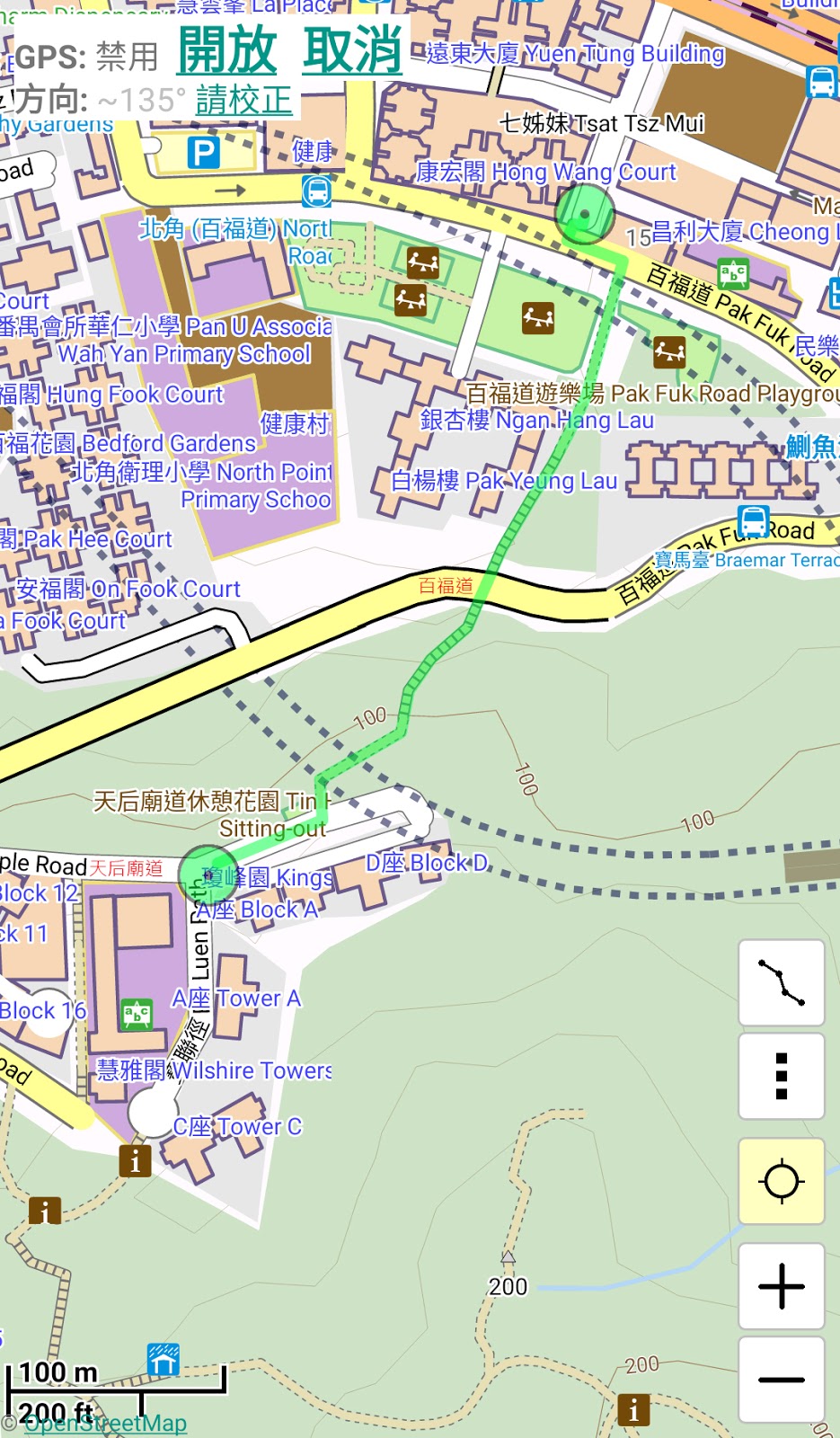Tap the 開放 link to enable GPS
Viewport: 840px width, 1438px height.
[x=226, y=51]
